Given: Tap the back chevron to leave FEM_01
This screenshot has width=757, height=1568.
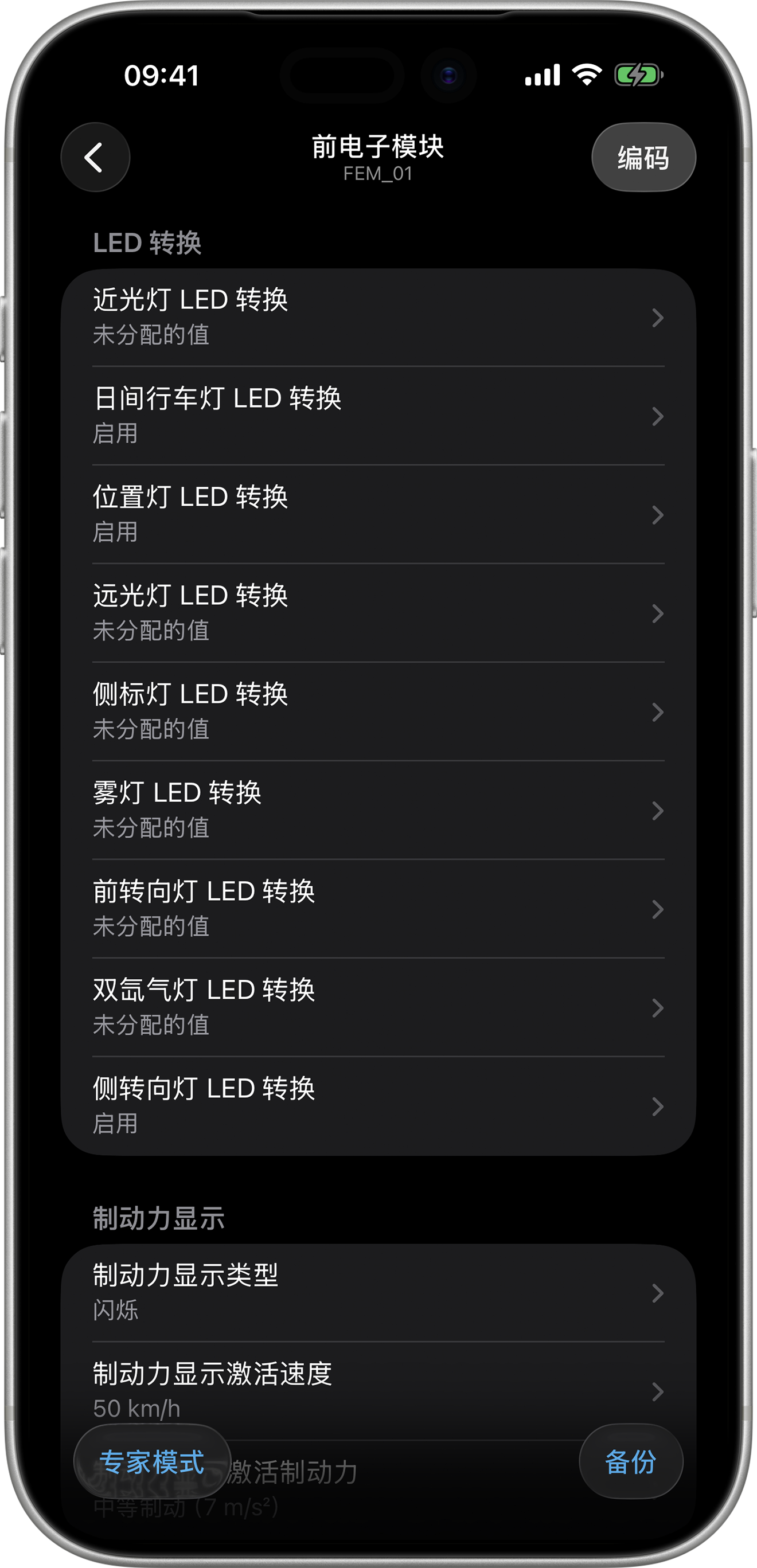Looking at the screenshot, I should tap(95, 157).
